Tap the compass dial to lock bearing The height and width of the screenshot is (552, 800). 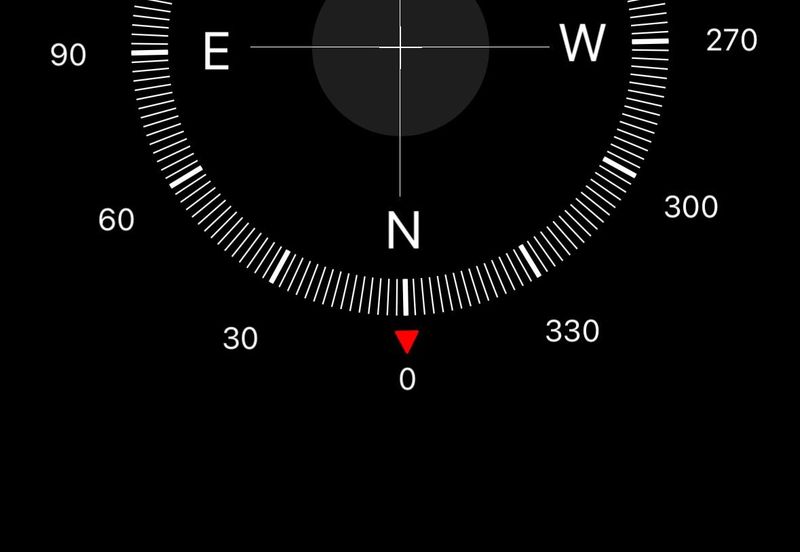pyautogui.click(x=400, y=150)
